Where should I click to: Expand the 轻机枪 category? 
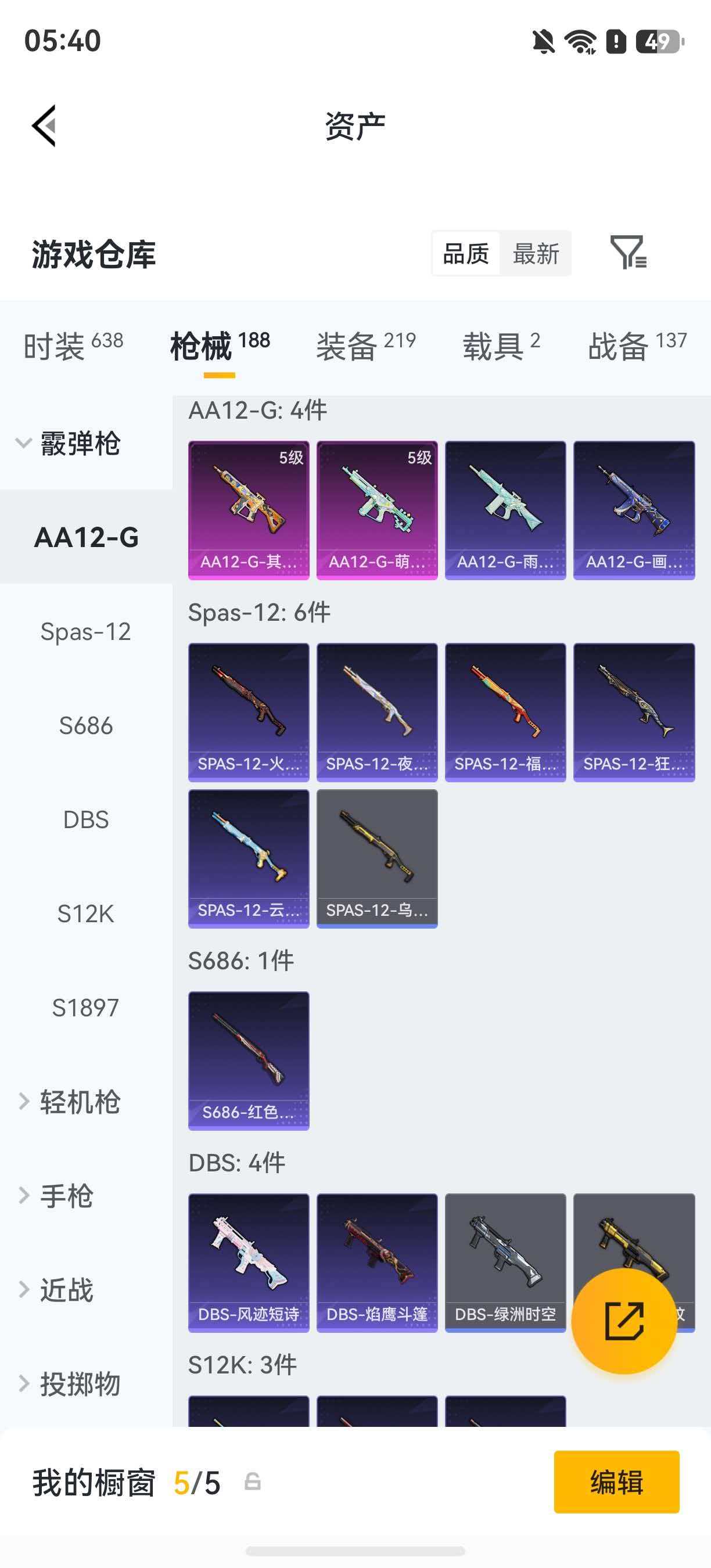pyautogui.click(x=69, y=1102)
